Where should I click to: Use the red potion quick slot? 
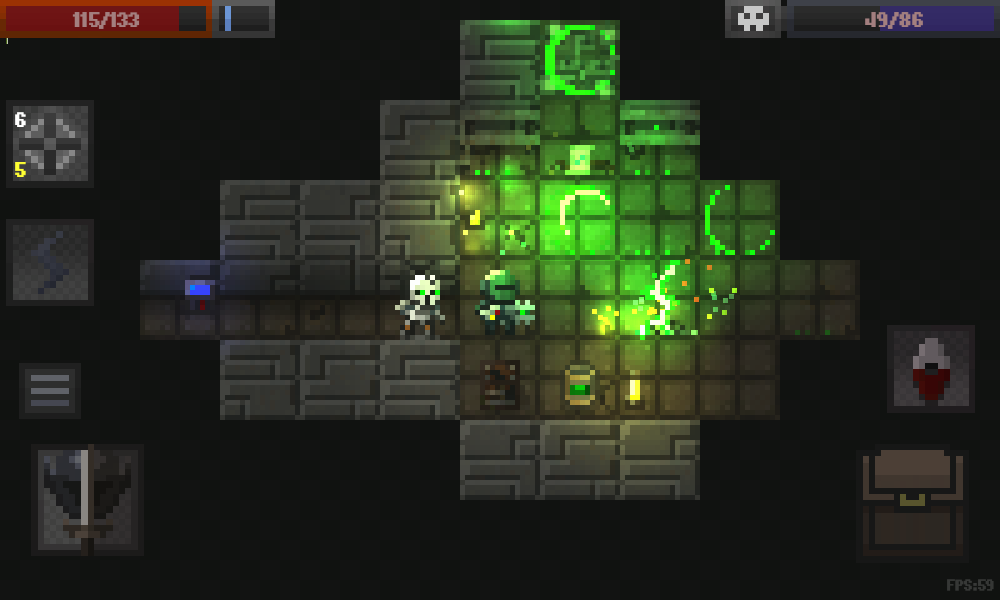point(930,369)
